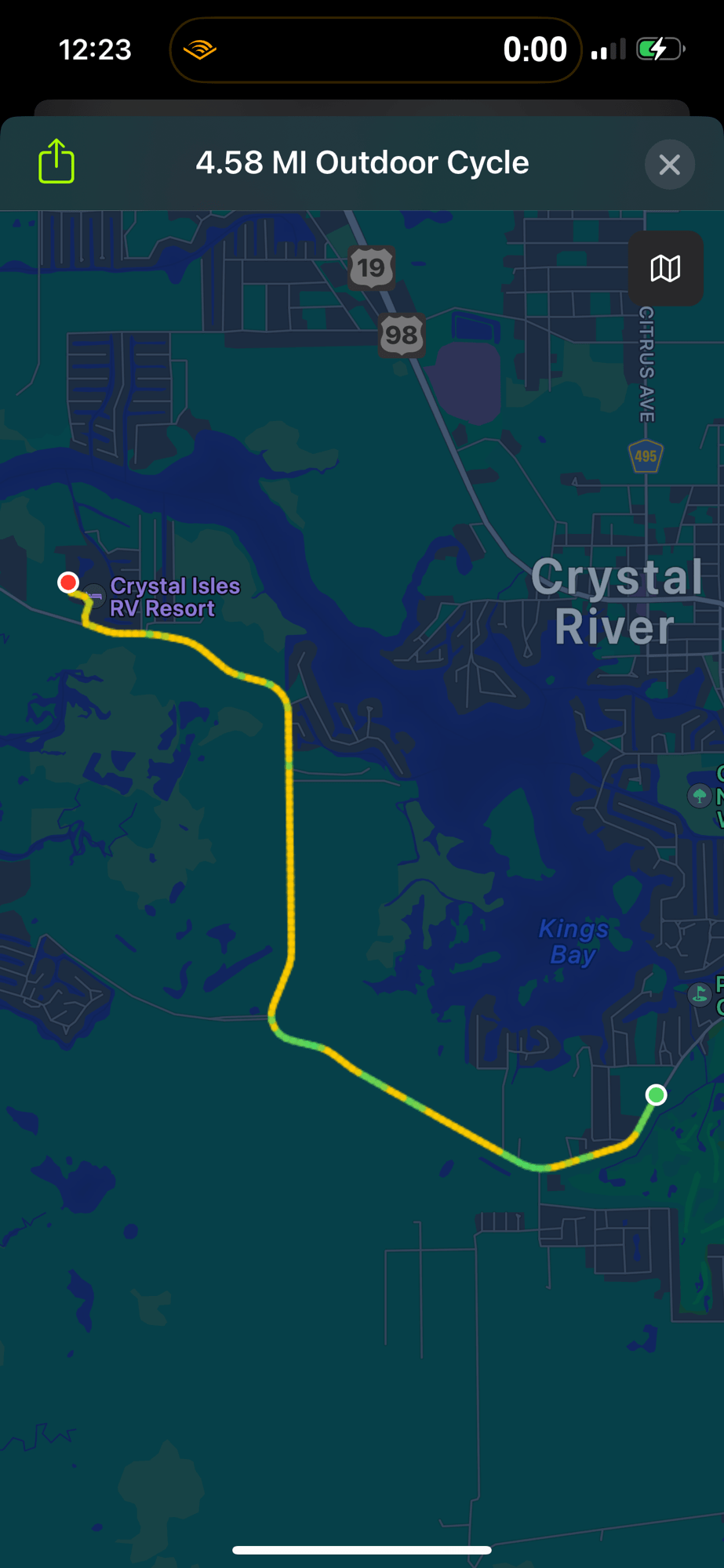Viewport: 724px width, 1568px height.
Task: Close the workout map view
Action: [669, 165]
